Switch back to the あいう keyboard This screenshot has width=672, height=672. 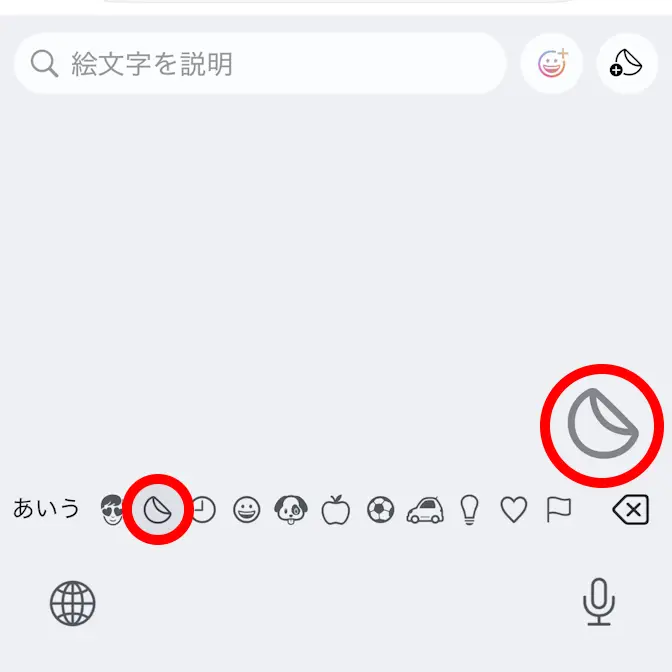coord(46,509)
